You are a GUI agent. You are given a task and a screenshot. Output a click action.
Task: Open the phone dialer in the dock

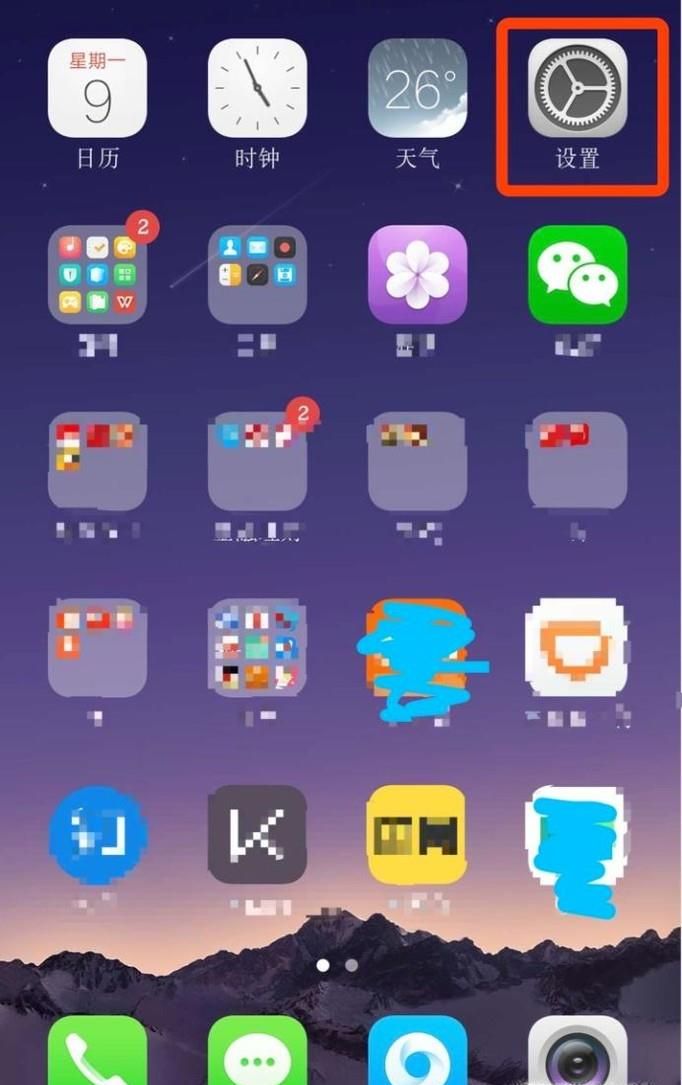tap(97, 1052)
